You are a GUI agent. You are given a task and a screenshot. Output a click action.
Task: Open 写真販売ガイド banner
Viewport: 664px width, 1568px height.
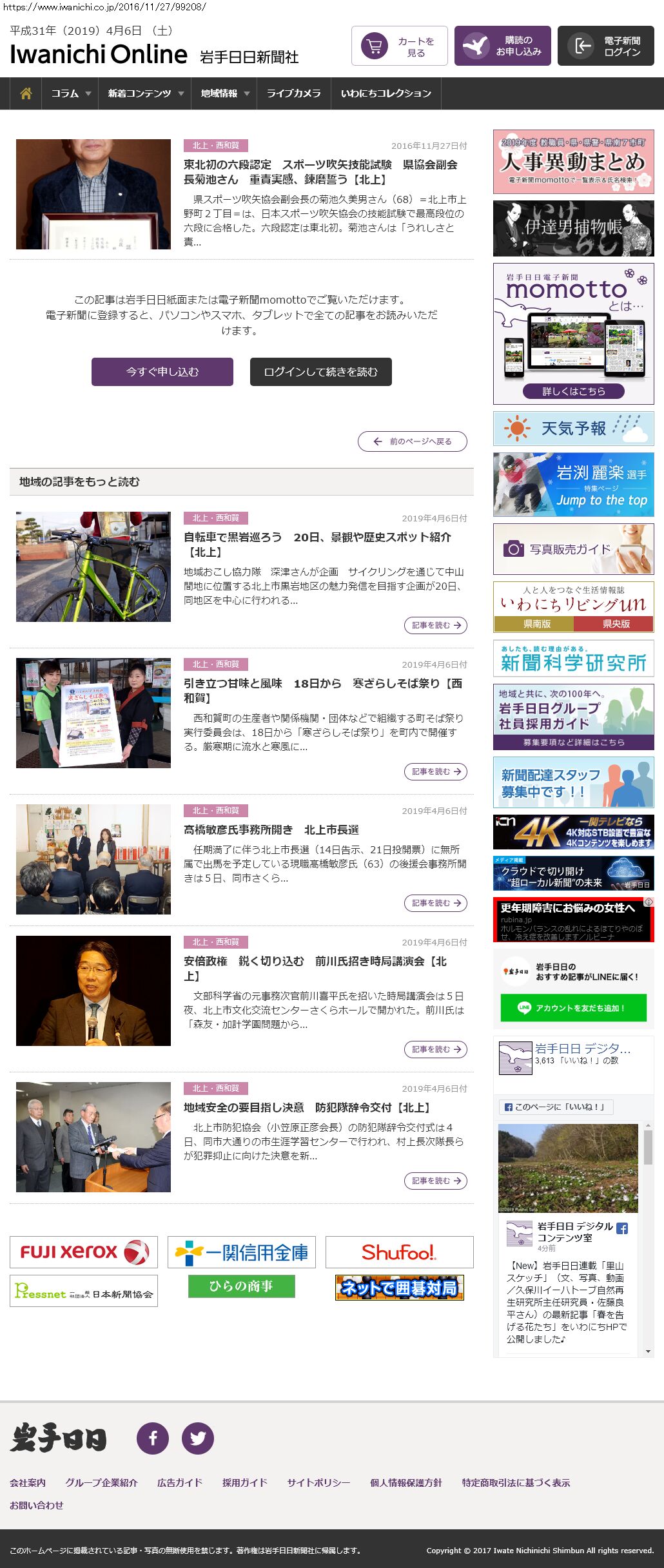tap(573, 549)
